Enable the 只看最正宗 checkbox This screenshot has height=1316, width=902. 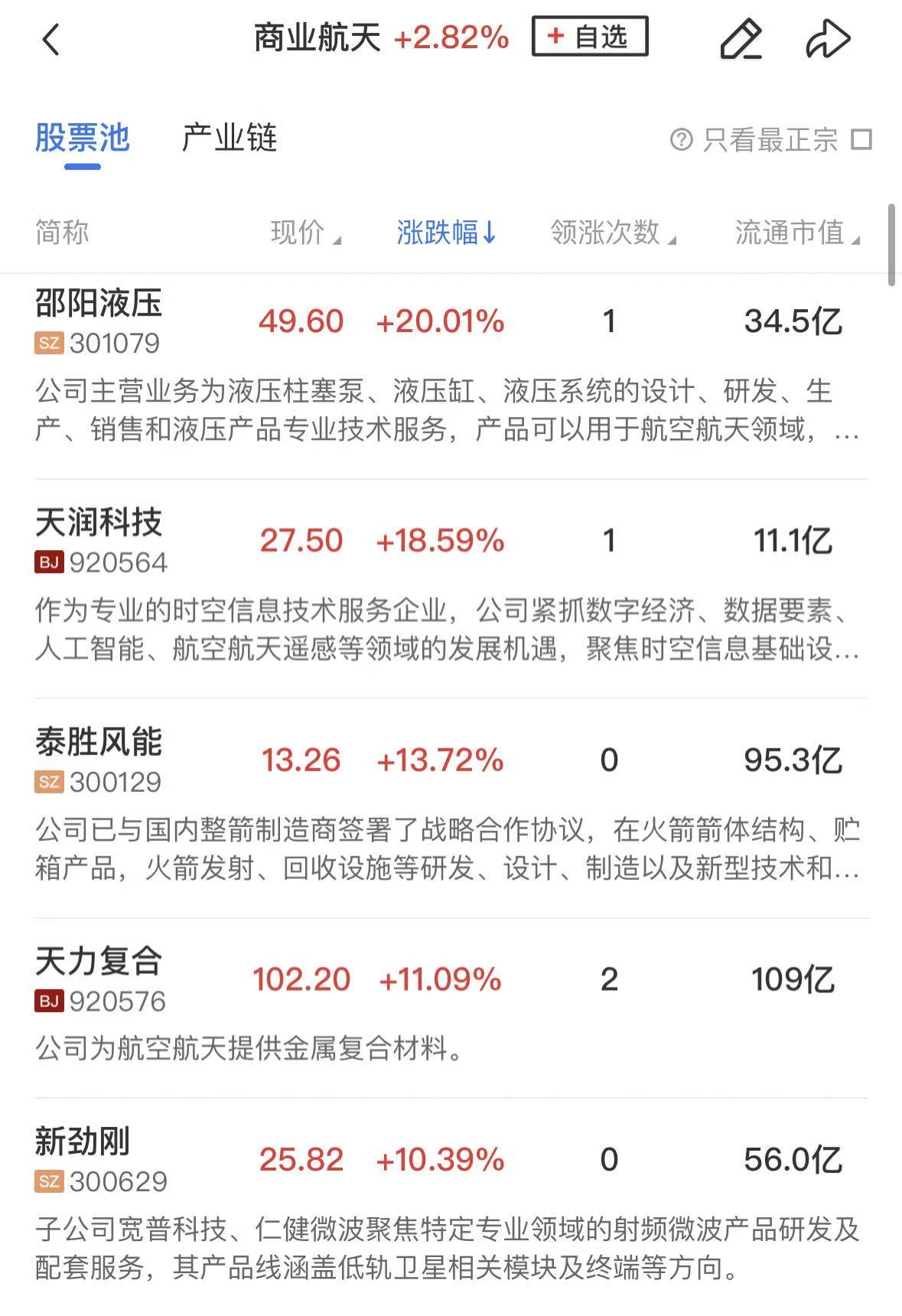point(861,140)
